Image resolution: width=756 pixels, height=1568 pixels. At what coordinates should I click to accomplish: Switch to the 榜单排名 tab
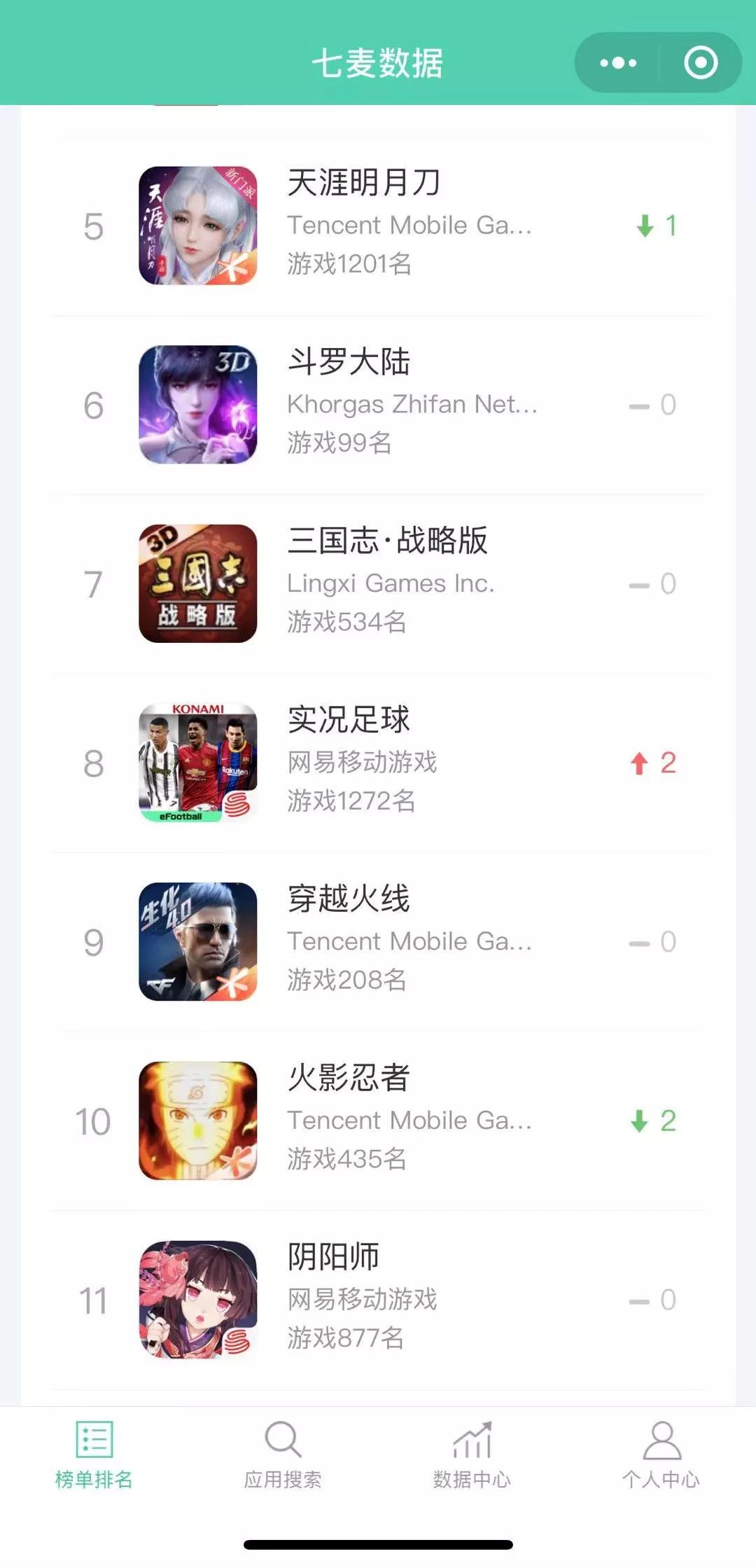coord(94,1454)
